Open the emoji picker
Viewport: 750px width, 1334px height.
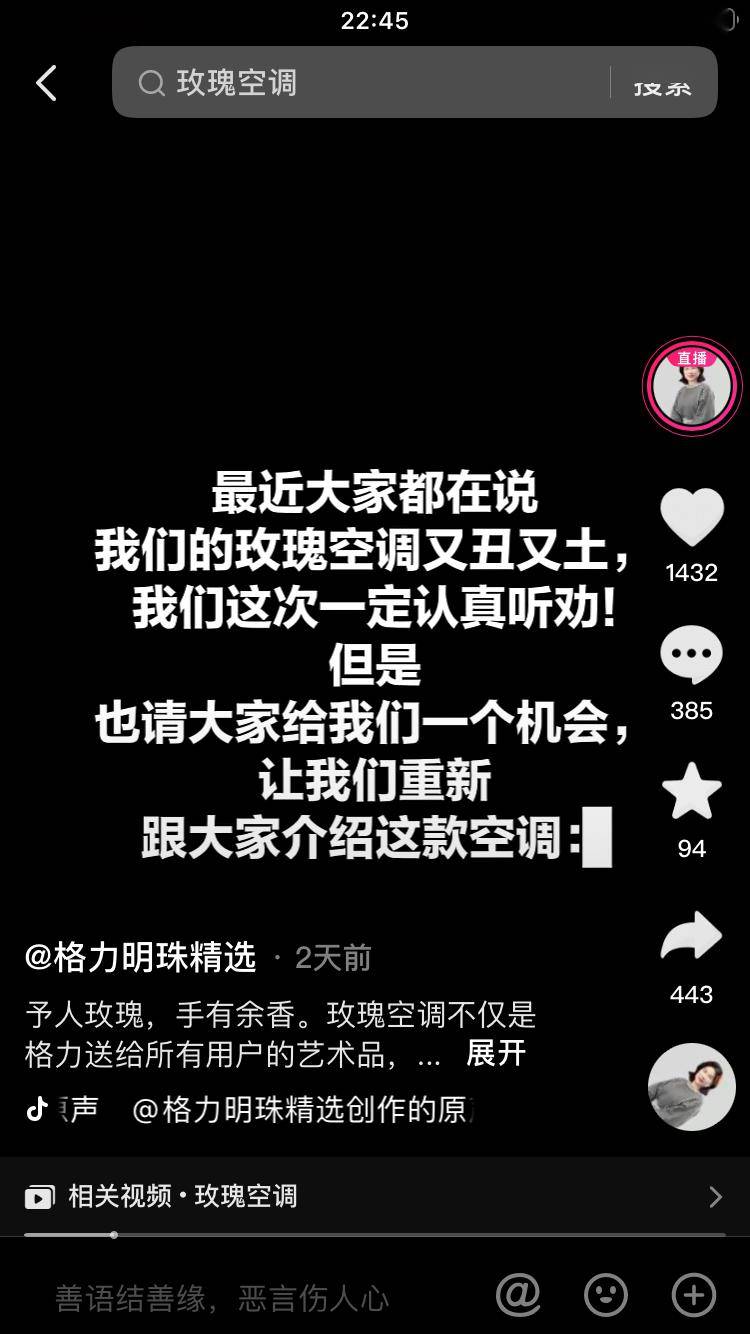(x=605, y=1295)
